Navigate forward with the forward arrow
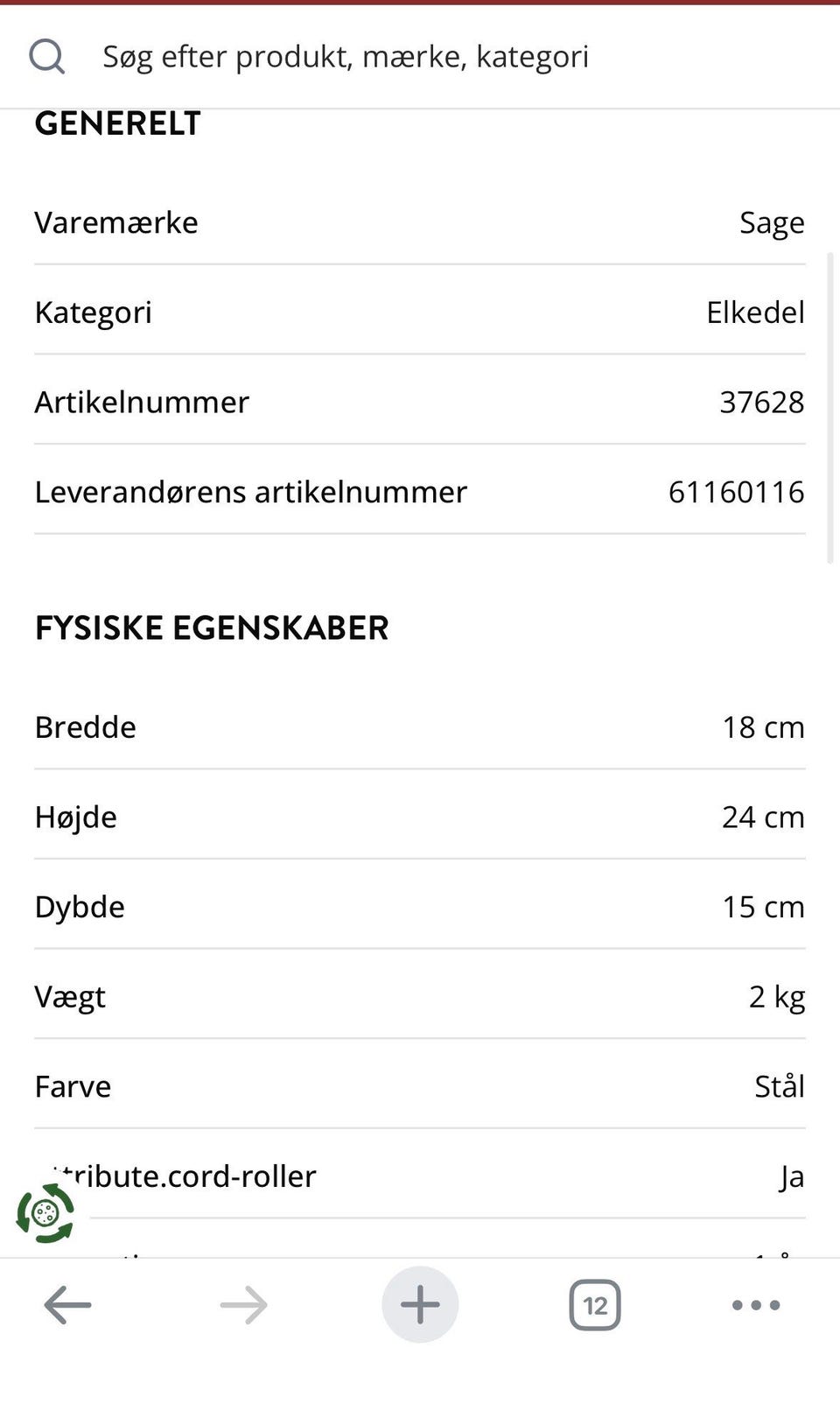The image size is (840, 1425). (243, 1304)
